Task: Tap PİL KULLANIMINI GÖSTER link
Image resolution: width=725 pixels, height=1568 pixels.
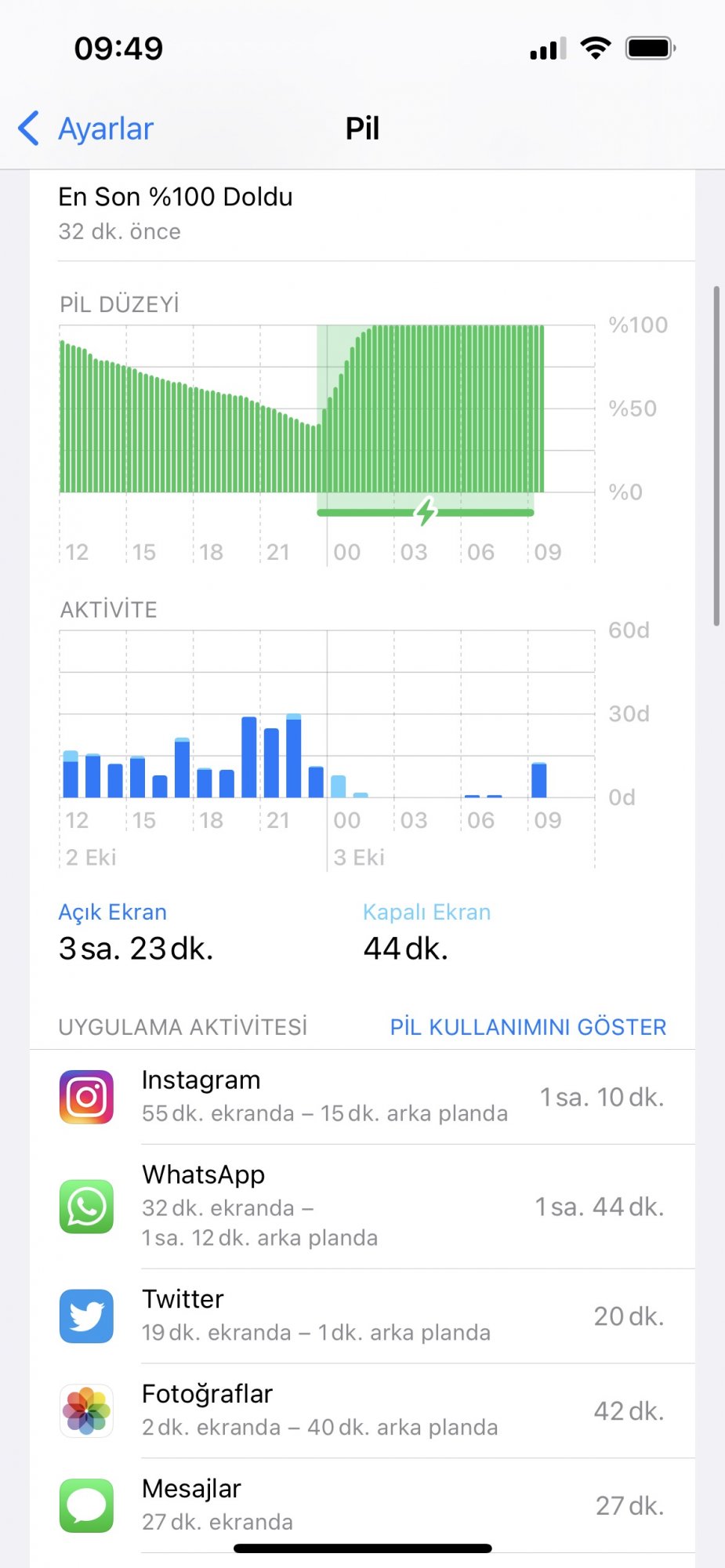Action: pos(528,1027)
